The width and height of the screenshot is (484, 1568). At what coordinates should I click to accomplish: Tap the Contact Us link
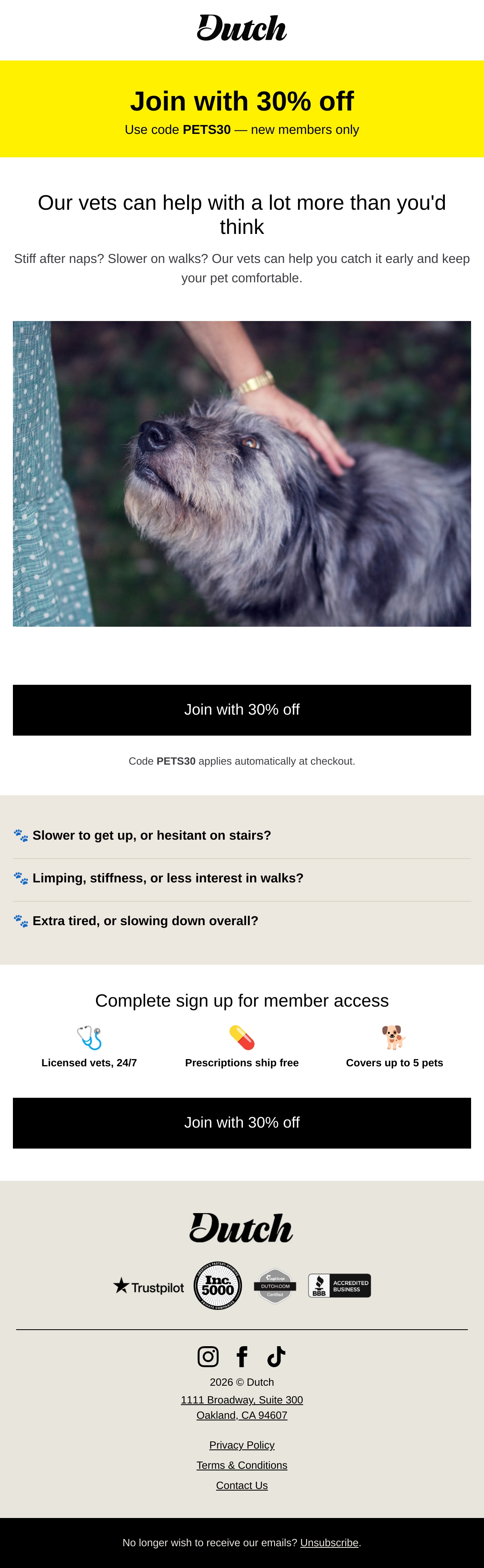[242, 1485]
